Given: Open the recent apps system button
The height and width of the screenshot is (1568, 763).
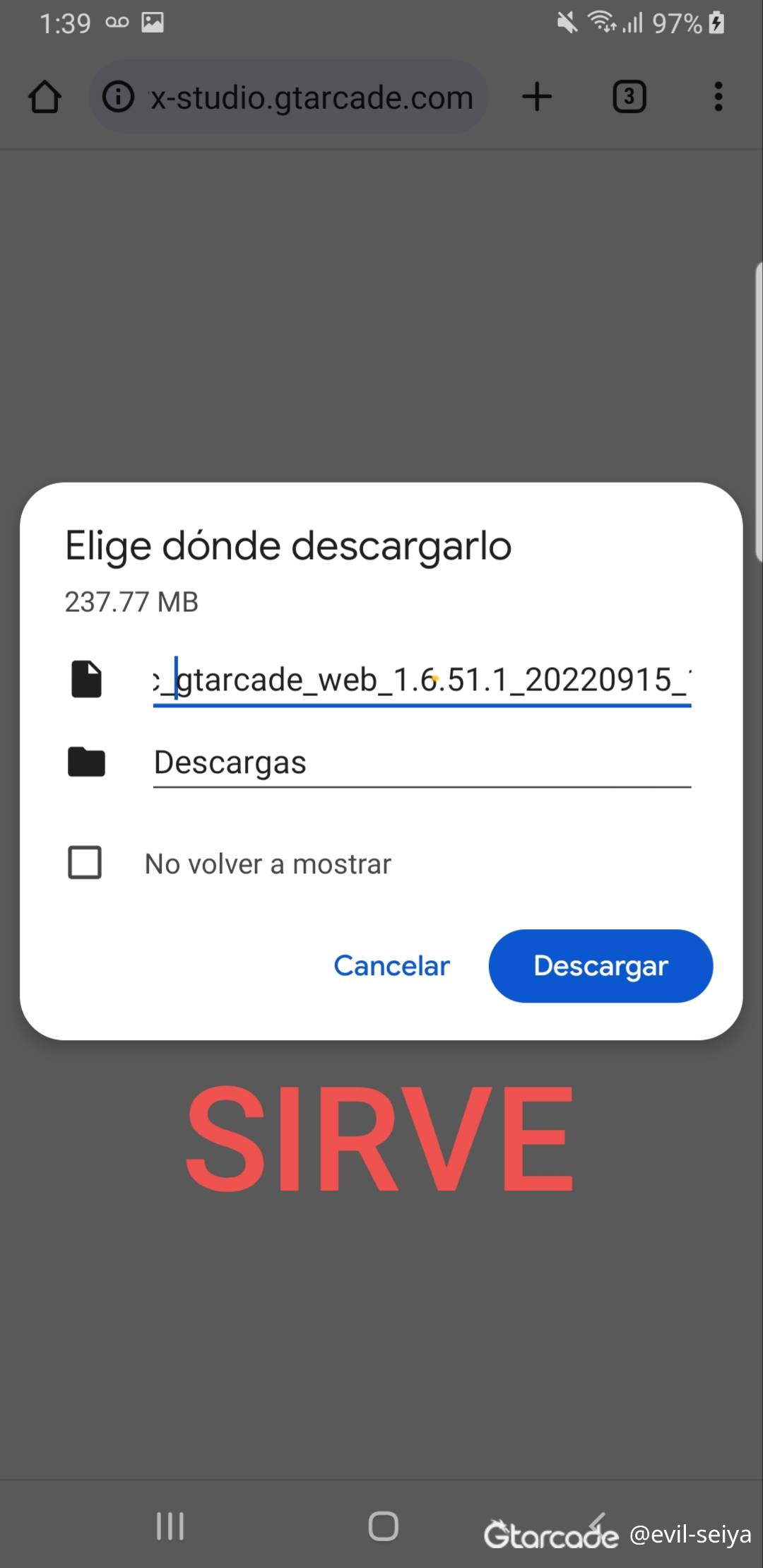Looking at the screenshot, I should (170, 1526).
